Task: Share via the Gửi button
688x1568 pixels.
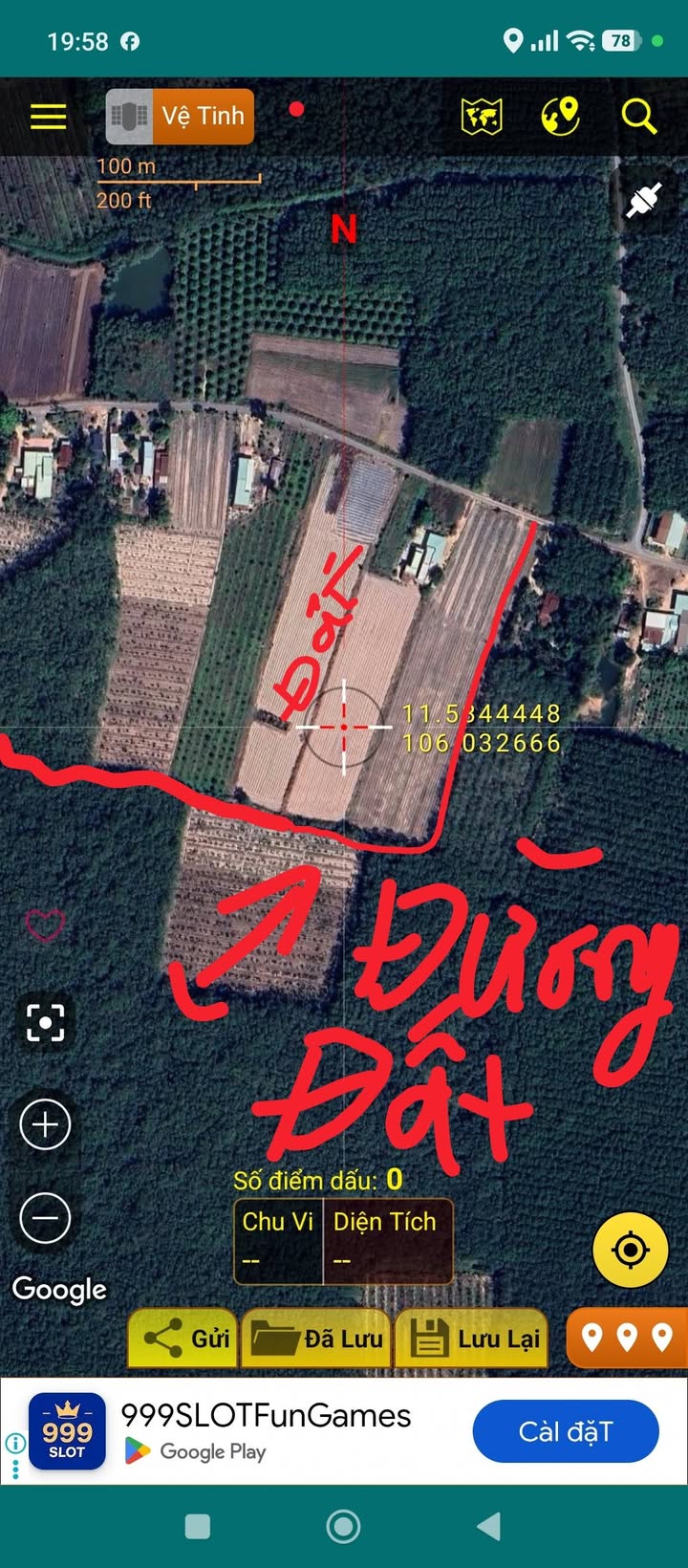Action: 183,1339
